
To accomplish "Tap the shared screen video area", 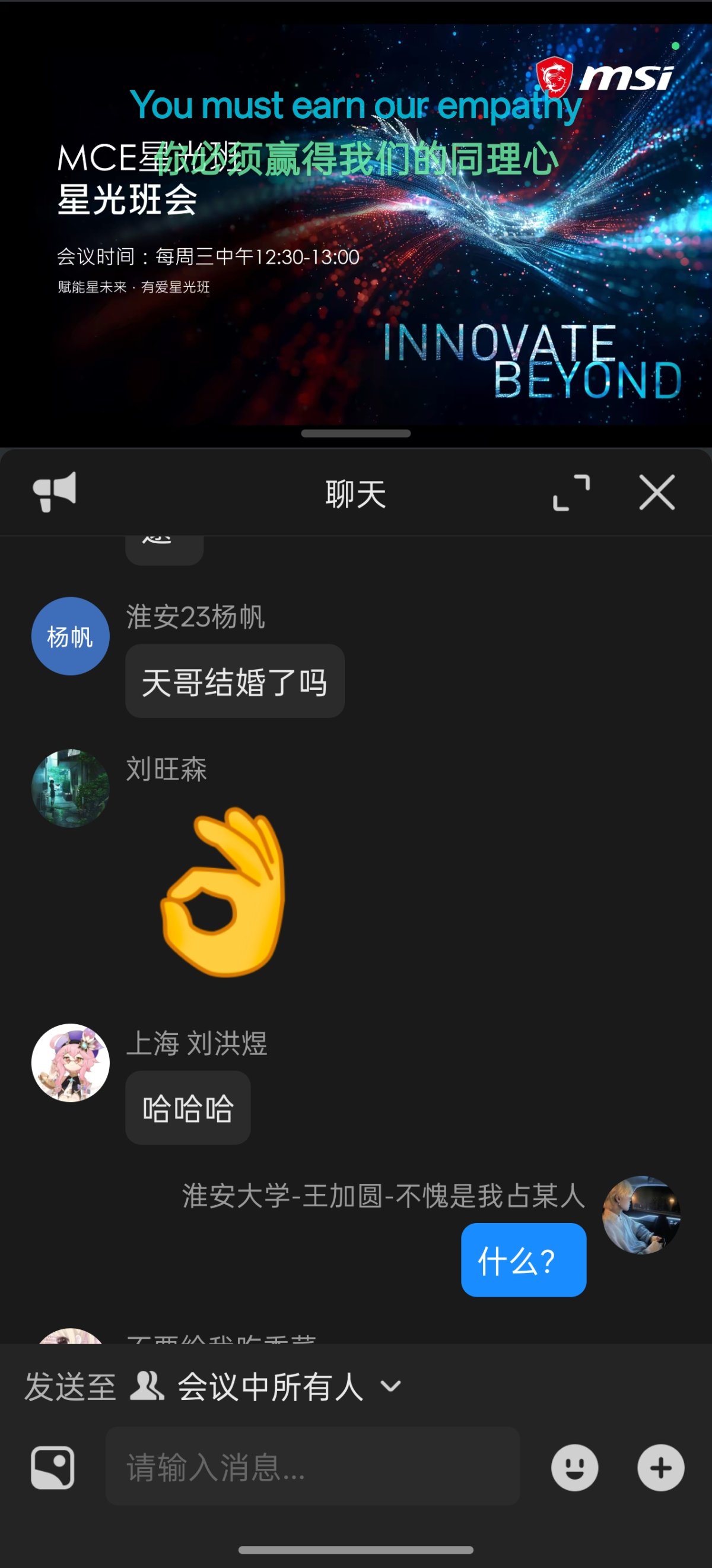I will 356,225.
